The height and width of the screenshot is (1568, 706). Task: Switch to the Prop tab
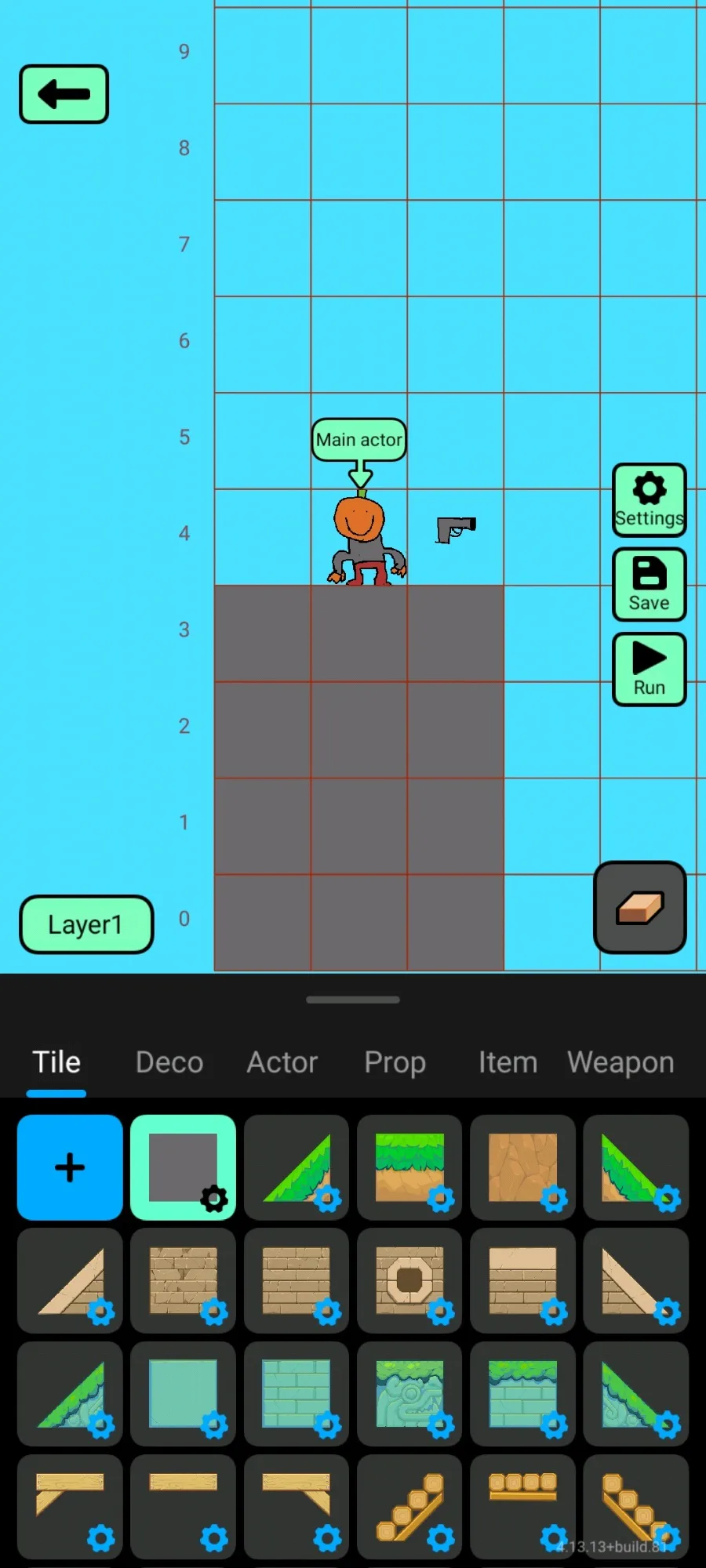coord(395,1062)
